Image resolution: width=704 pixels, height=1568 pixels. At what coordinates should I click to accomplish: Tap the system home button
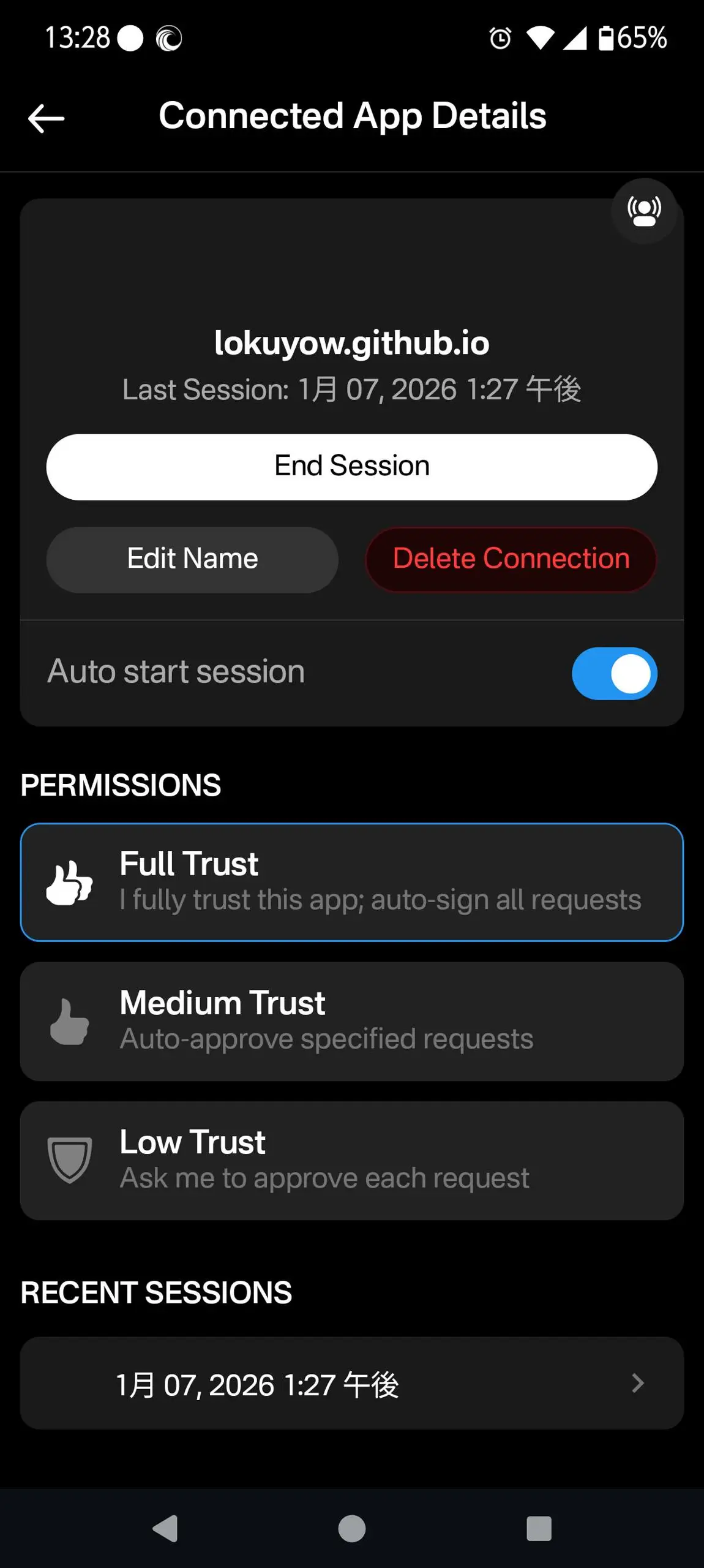[351, 1528]
